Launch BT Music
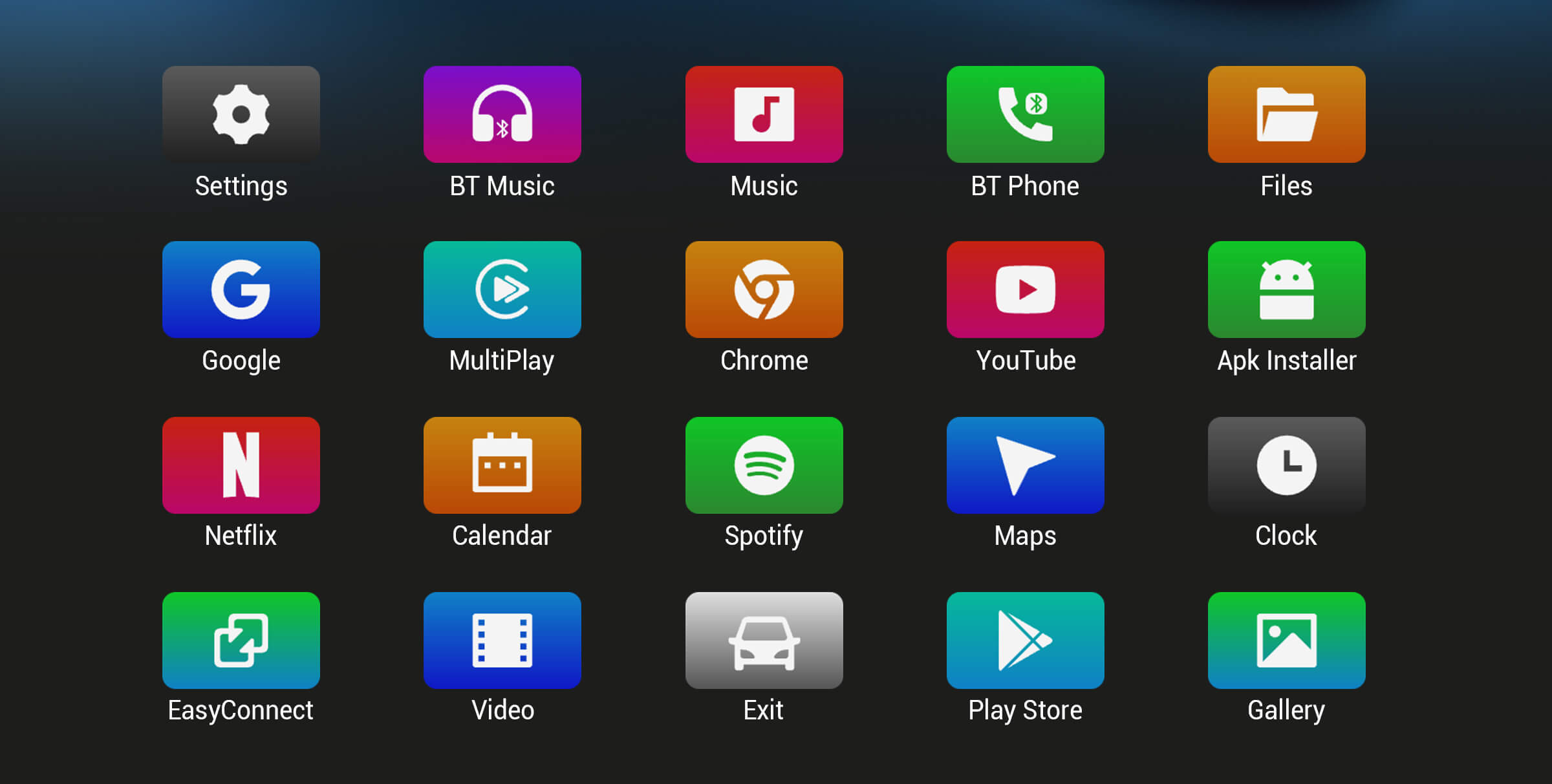The width and height of the screenshot is (1552, 784). coord(502,114)
